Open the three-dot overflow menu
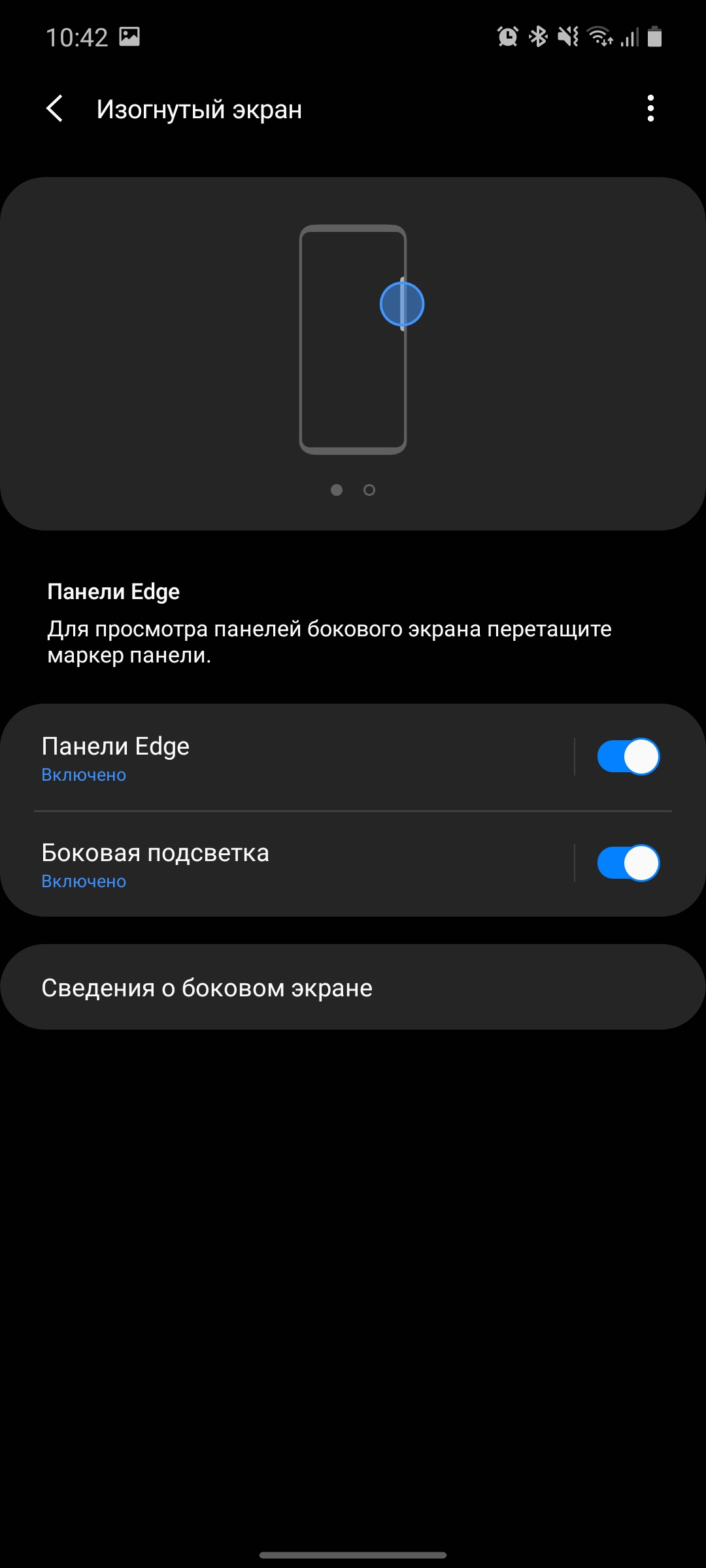Image resolution: width=706 pixels, height=1568 pixels. pyautogui.click(x=650, y=108)
